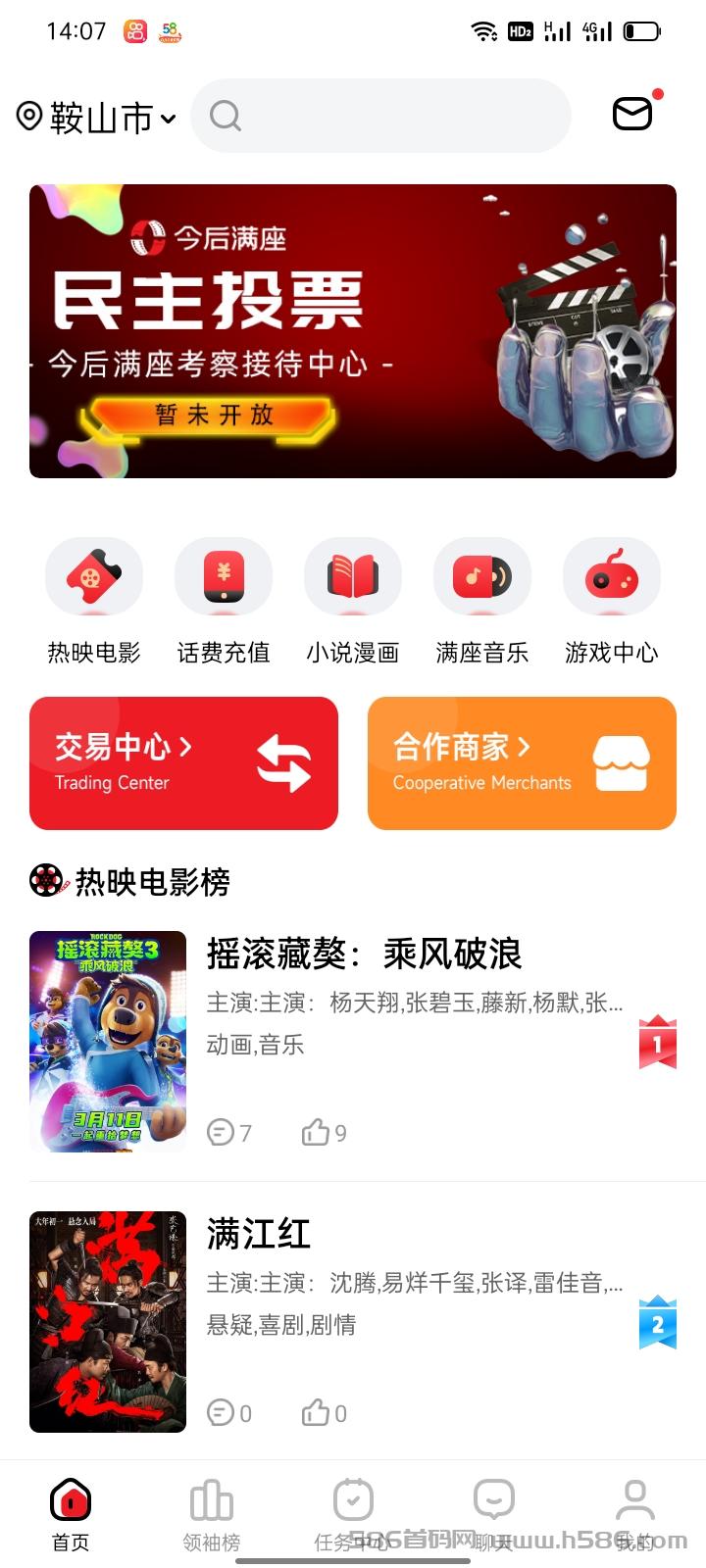Switch to the 任务中心 tab
This screenshot has height=1568, width=706.
tap(353, 1515)
